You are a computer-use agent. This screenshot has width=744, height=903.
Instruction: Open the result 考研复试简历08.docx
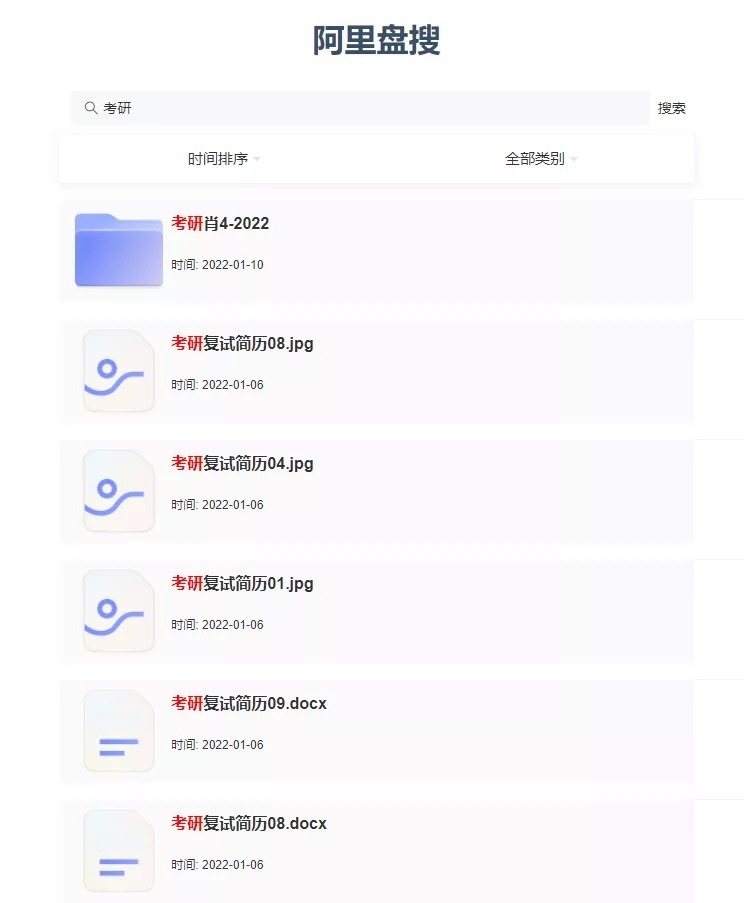248,824
